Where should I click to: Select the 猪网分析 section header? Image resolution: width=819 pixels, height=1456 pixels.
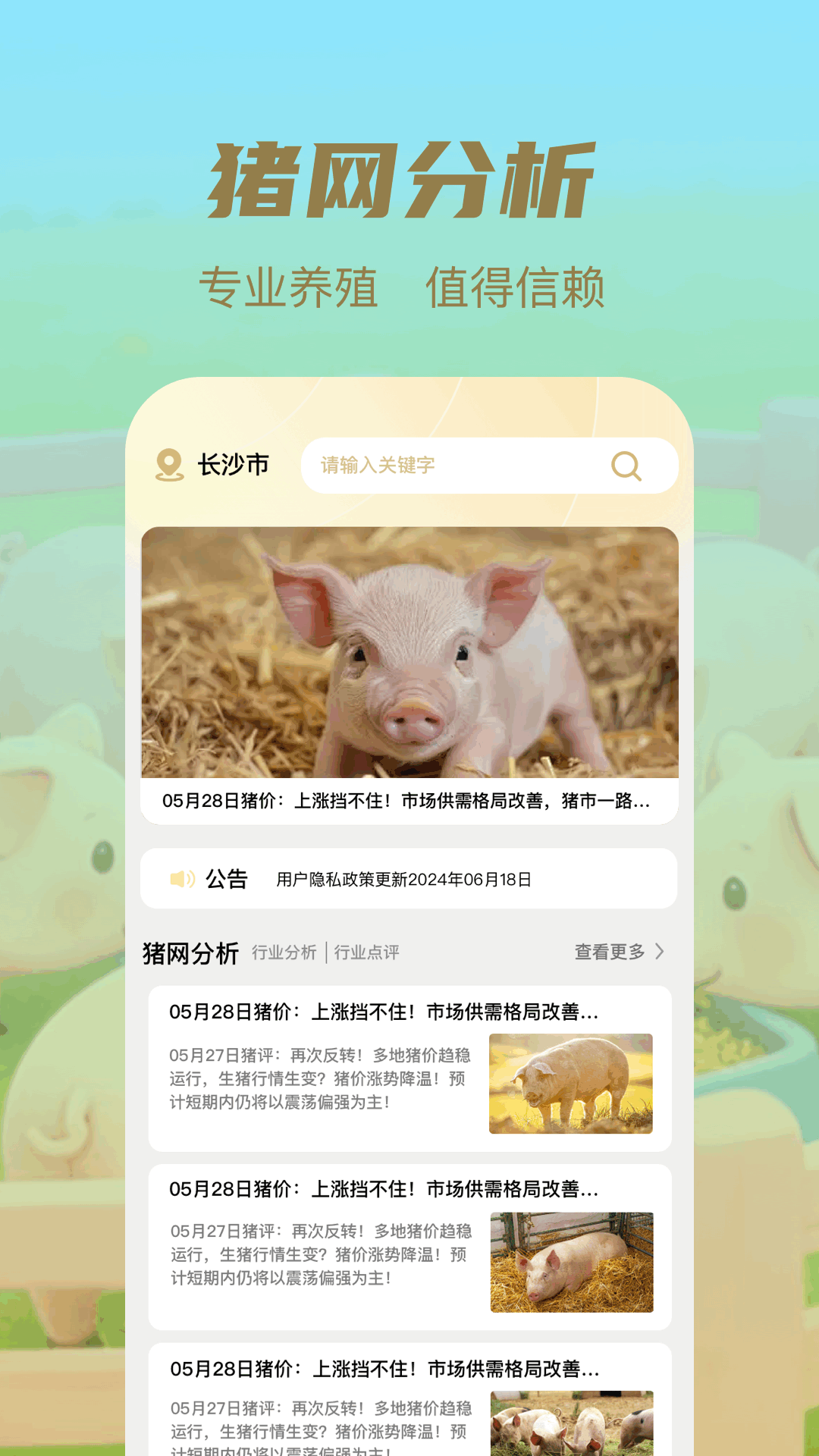[190, 950]
